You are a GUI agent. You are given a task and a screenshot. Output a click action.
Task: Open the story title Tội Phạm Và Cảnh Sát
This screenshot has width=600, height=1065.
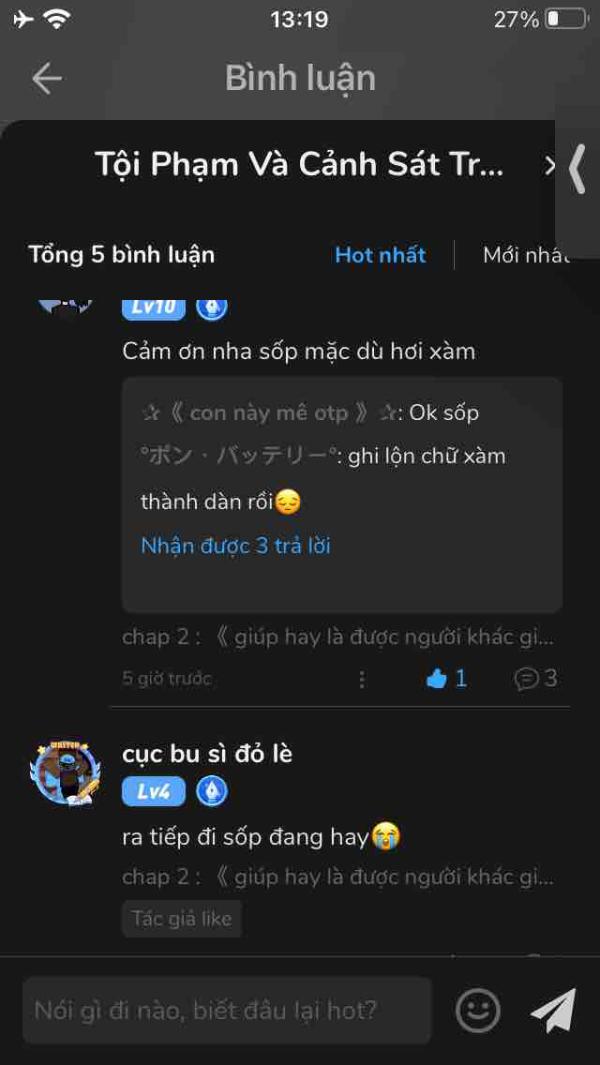300,165
